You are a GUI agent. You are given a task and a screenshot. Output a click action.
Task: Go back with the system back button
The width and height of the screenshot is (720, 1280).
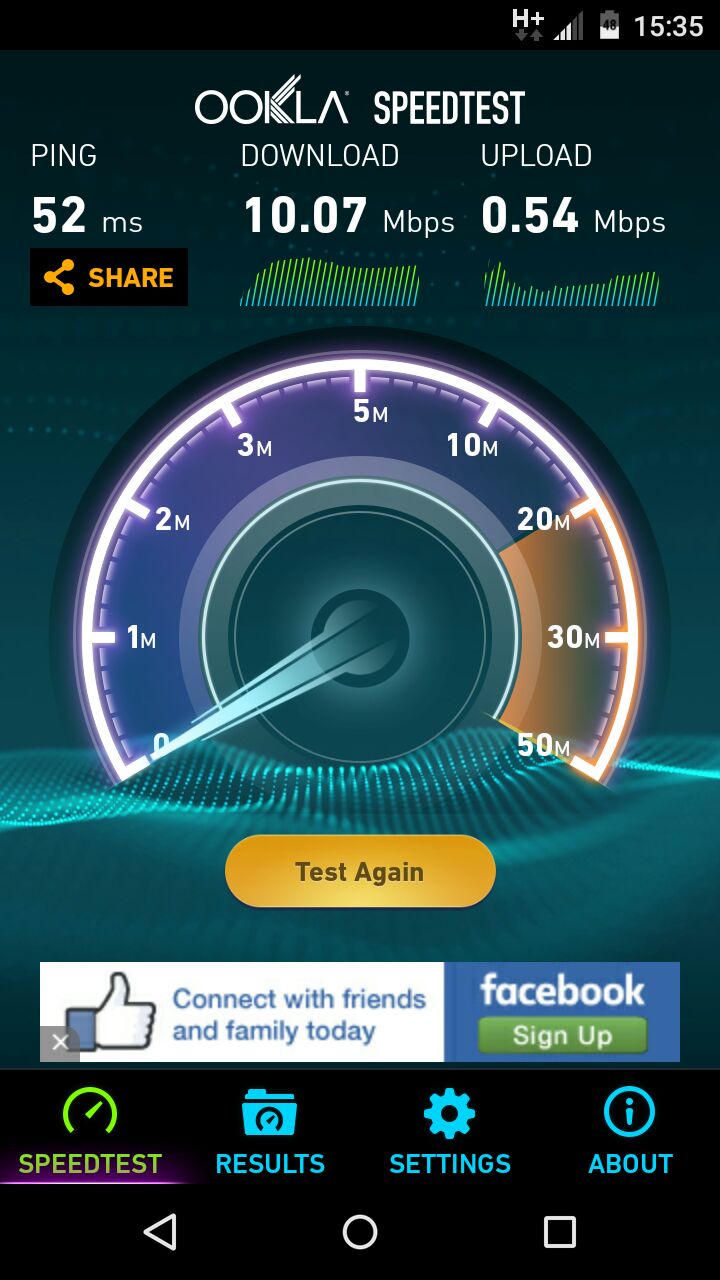pos(160,1232)
